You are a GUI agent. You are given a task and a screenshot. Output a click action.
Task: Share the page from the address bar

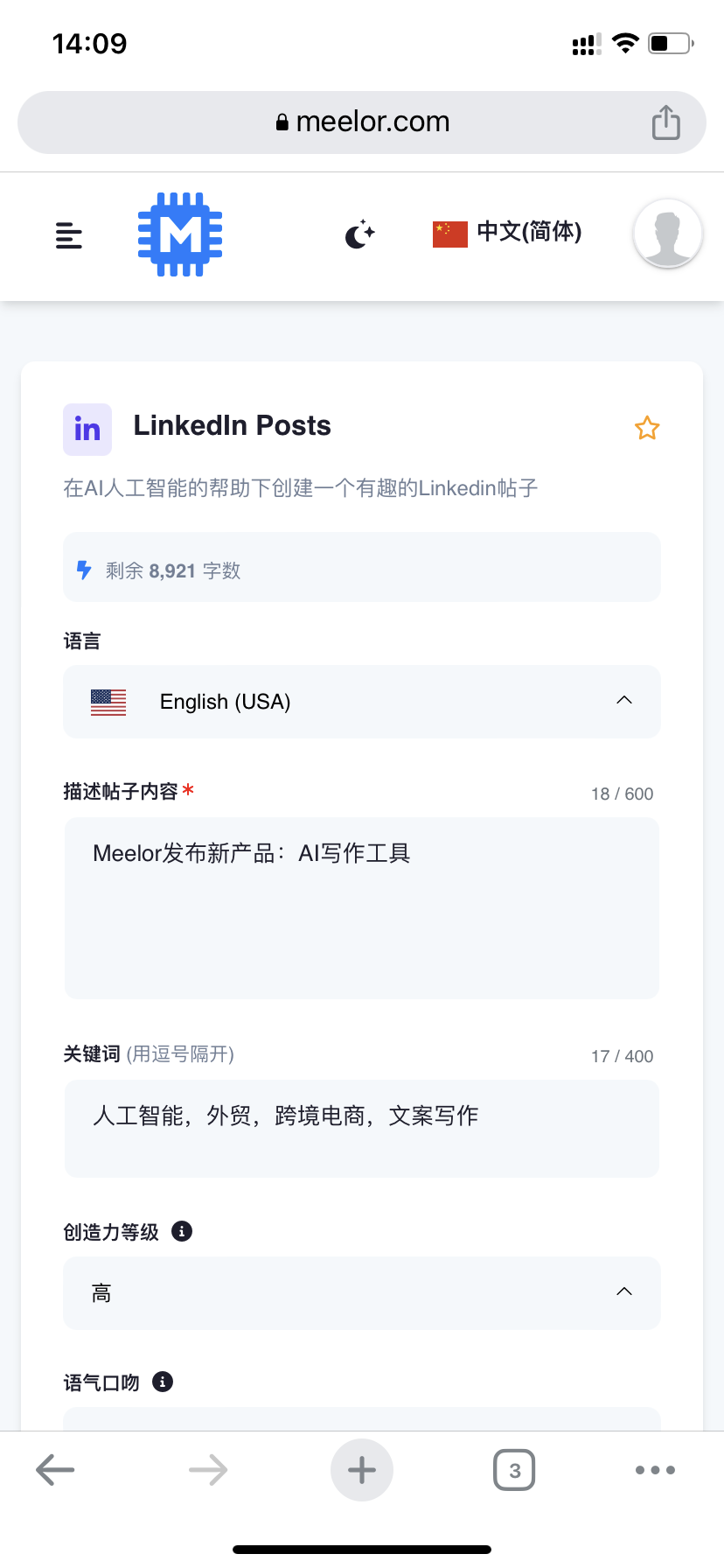click(665, 122)
